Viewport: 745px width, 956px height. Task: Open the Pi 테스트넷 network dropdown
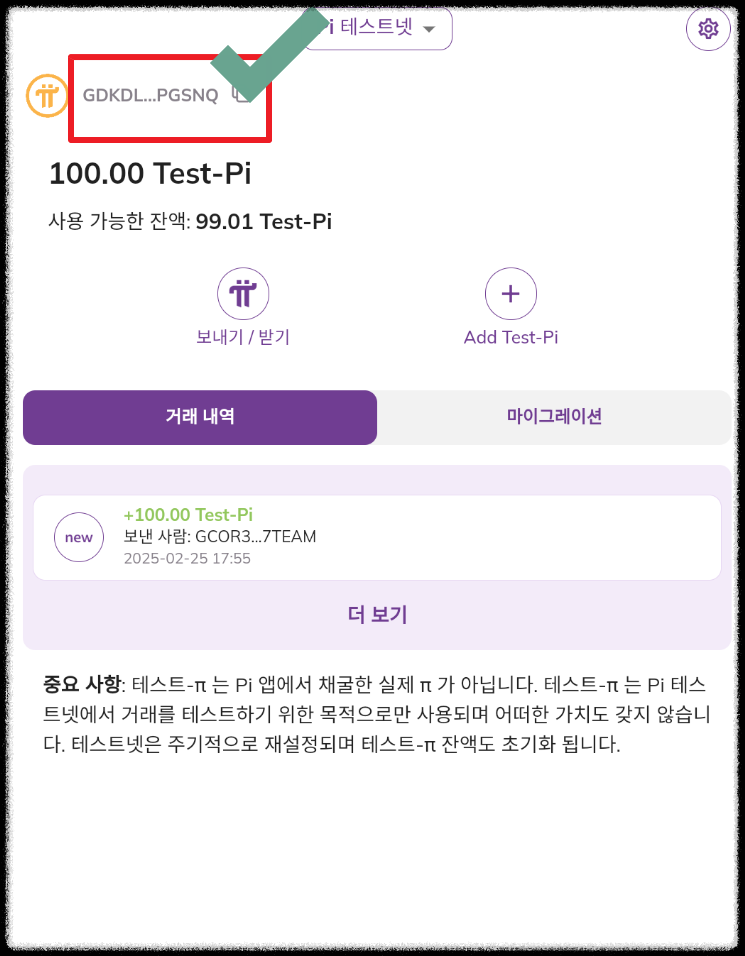coord(377,28)
